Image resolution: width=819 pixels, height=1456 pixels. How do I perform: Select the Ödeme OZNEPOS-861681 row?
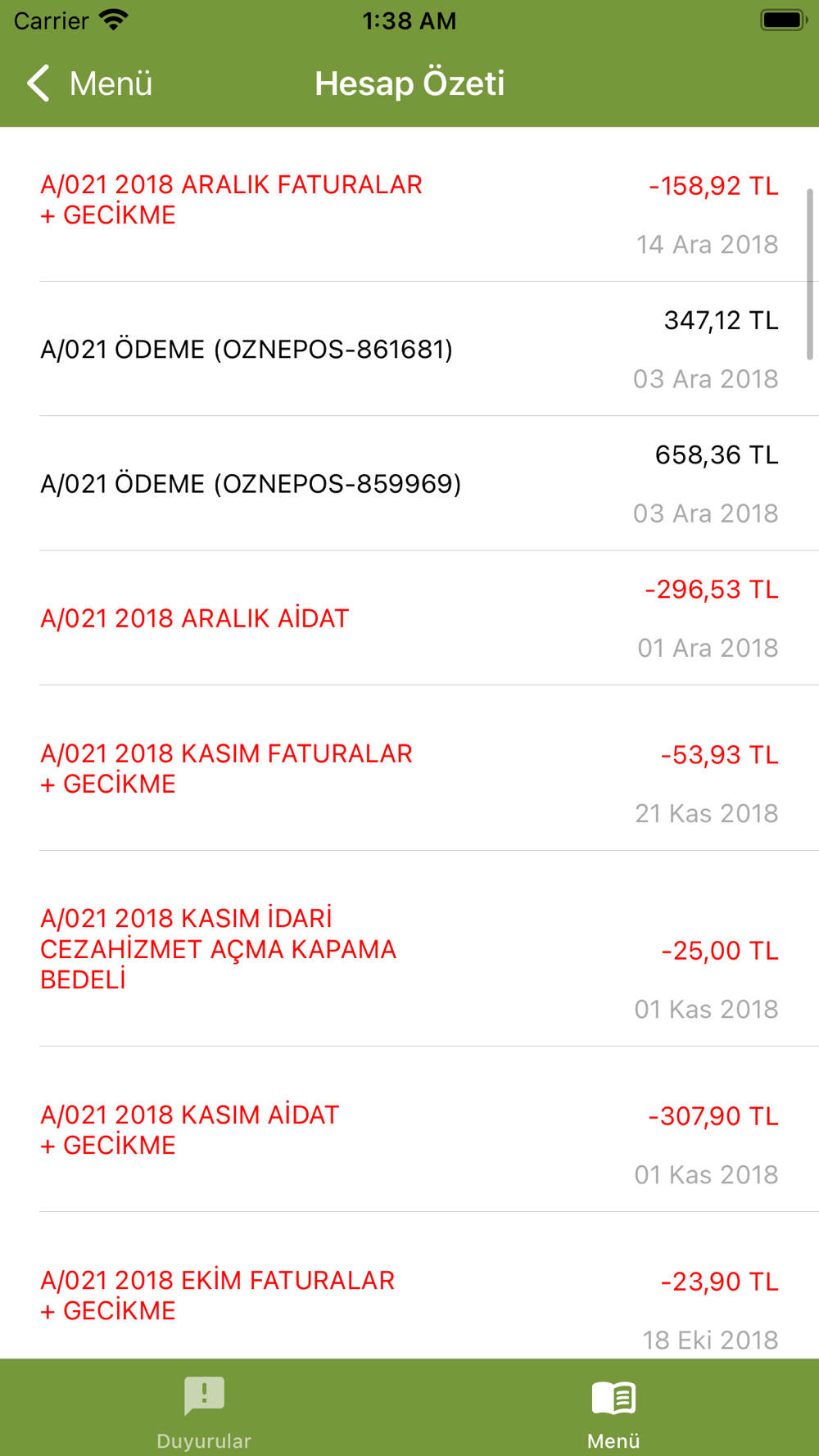[409, 349]
